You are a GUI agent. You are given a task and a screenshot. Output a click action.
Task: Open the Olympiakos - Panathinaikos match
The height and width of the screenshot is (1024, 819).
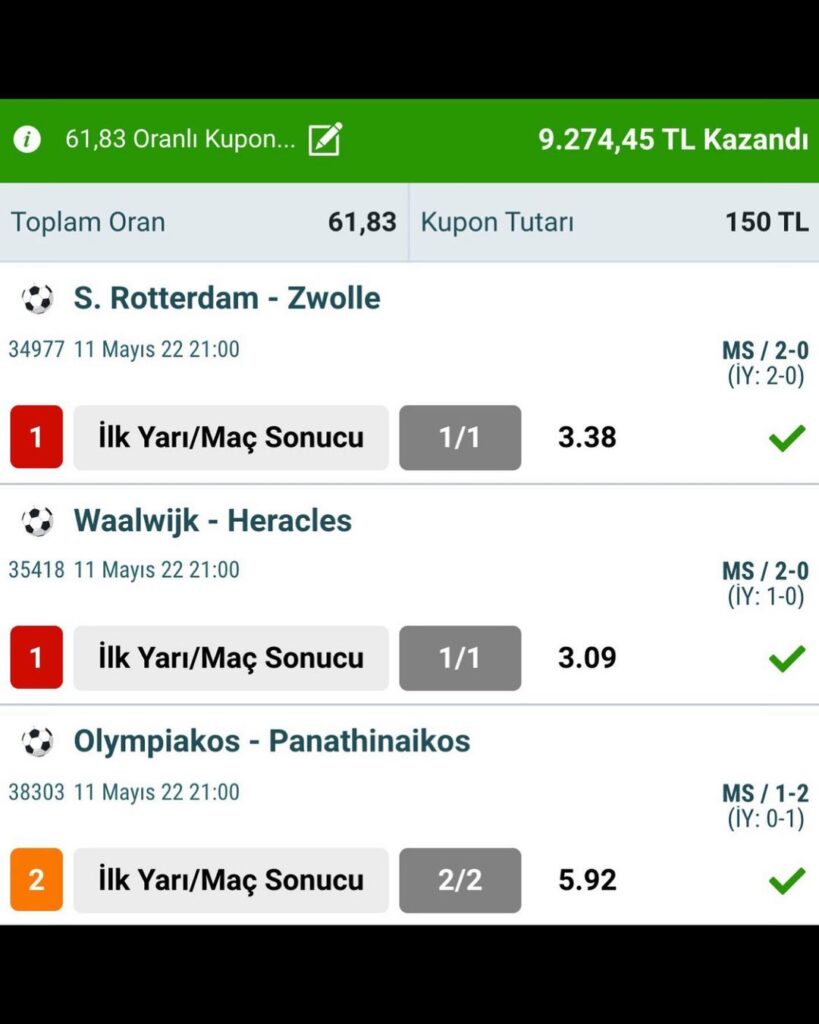pos(271,741)
